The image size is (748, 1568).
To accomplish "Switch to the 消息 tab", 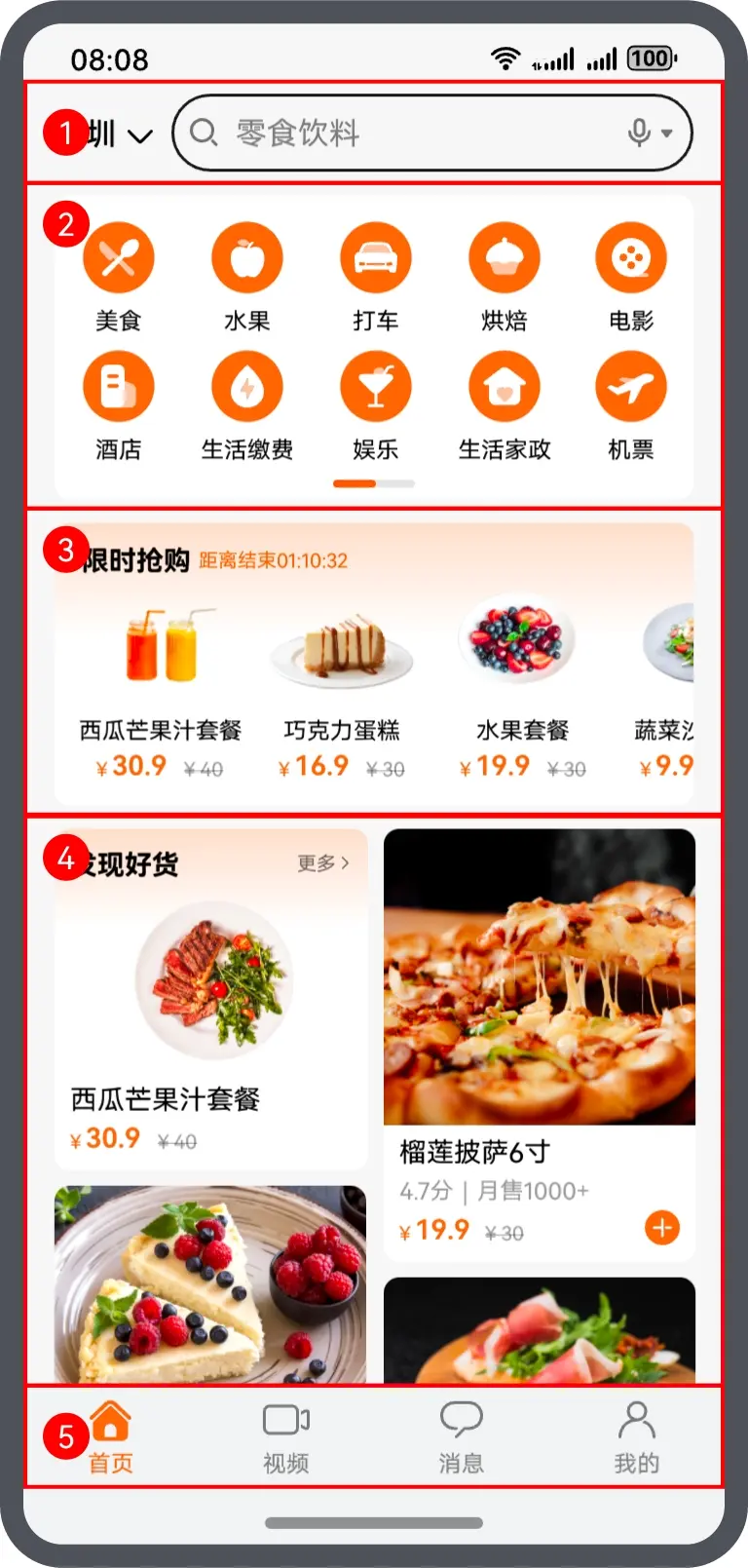I will (462, 1436).
